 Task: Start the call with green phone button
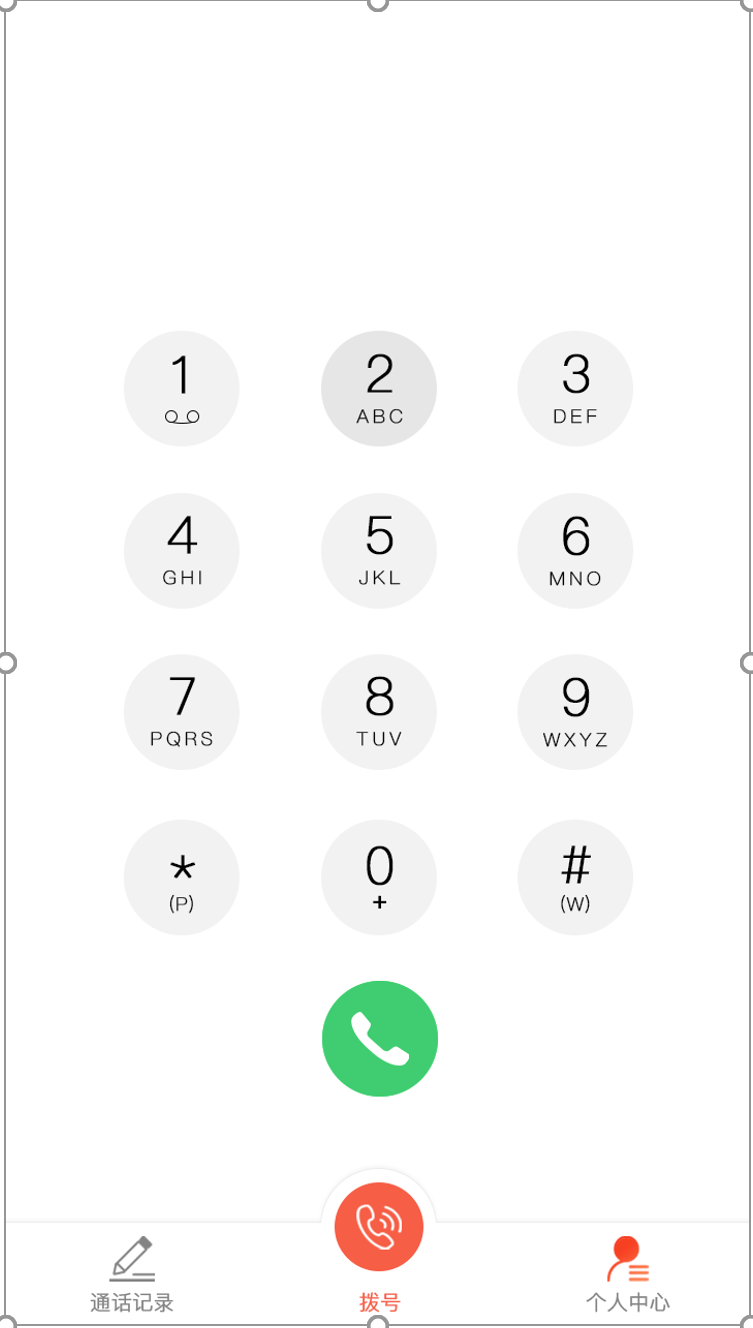point(380,1038)
